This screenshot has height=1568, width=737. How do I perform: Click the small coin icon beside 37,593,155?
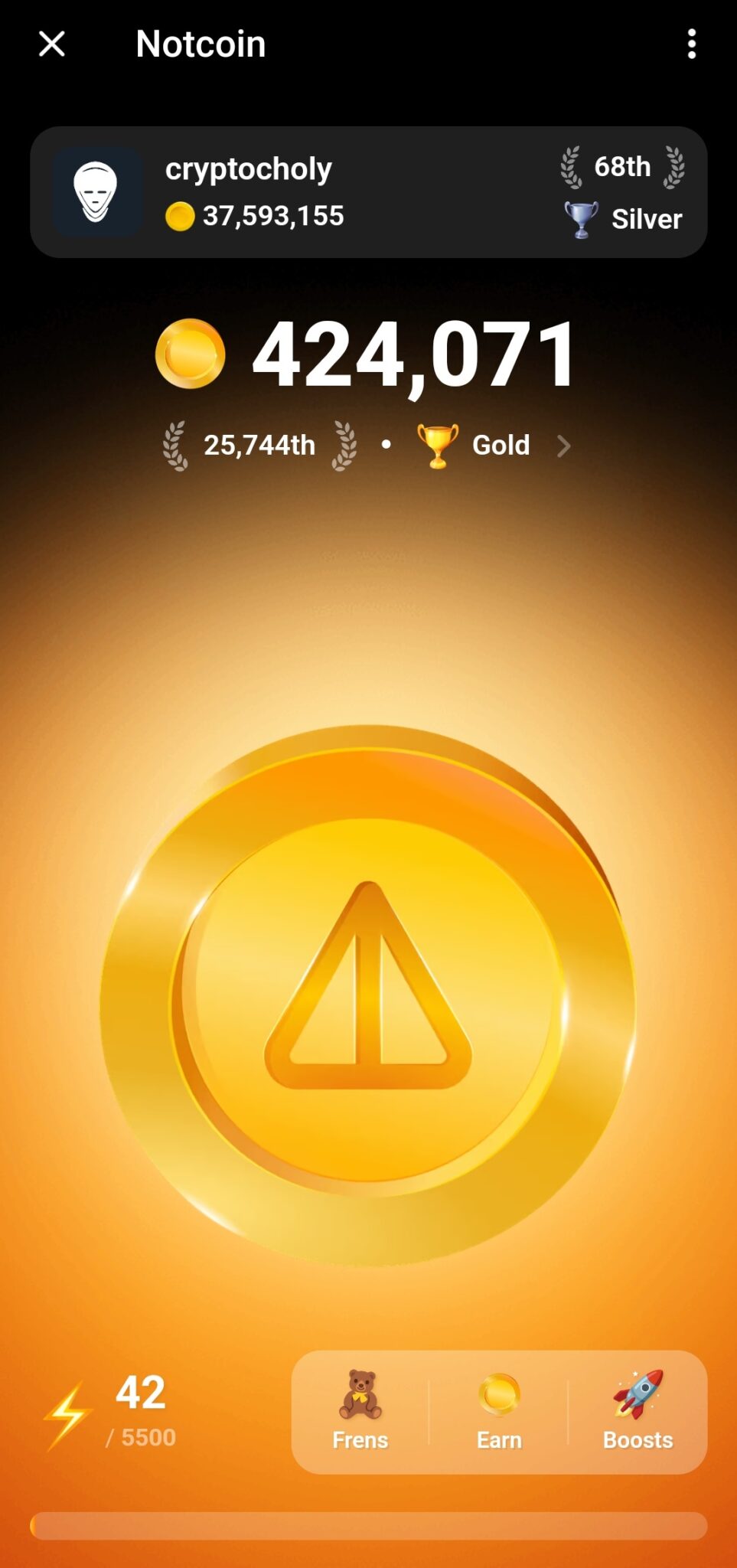coord(181,215)
